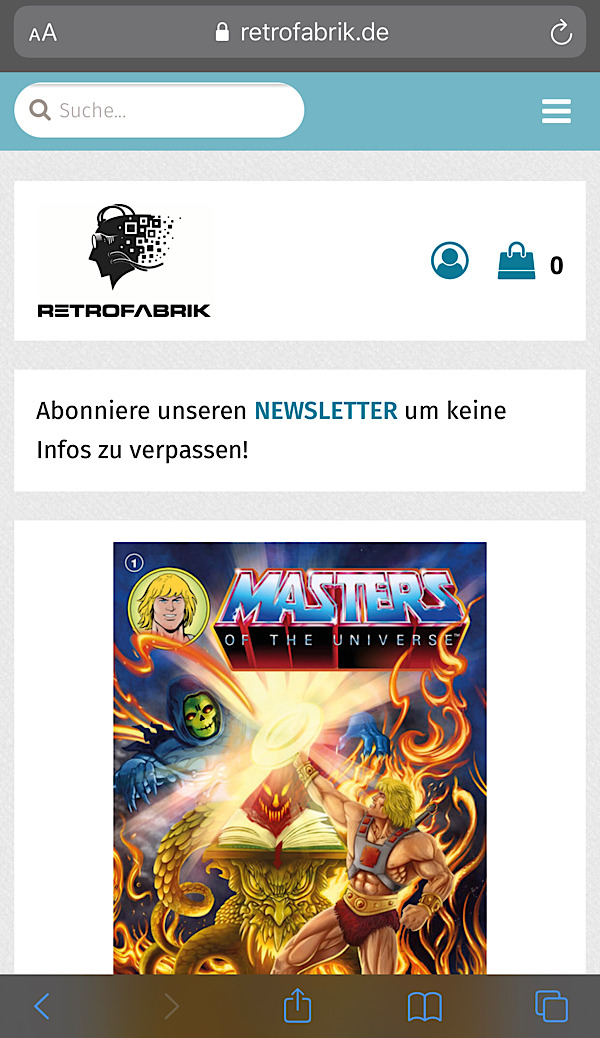Open the hamburger menu

click(x=556, y=111)
